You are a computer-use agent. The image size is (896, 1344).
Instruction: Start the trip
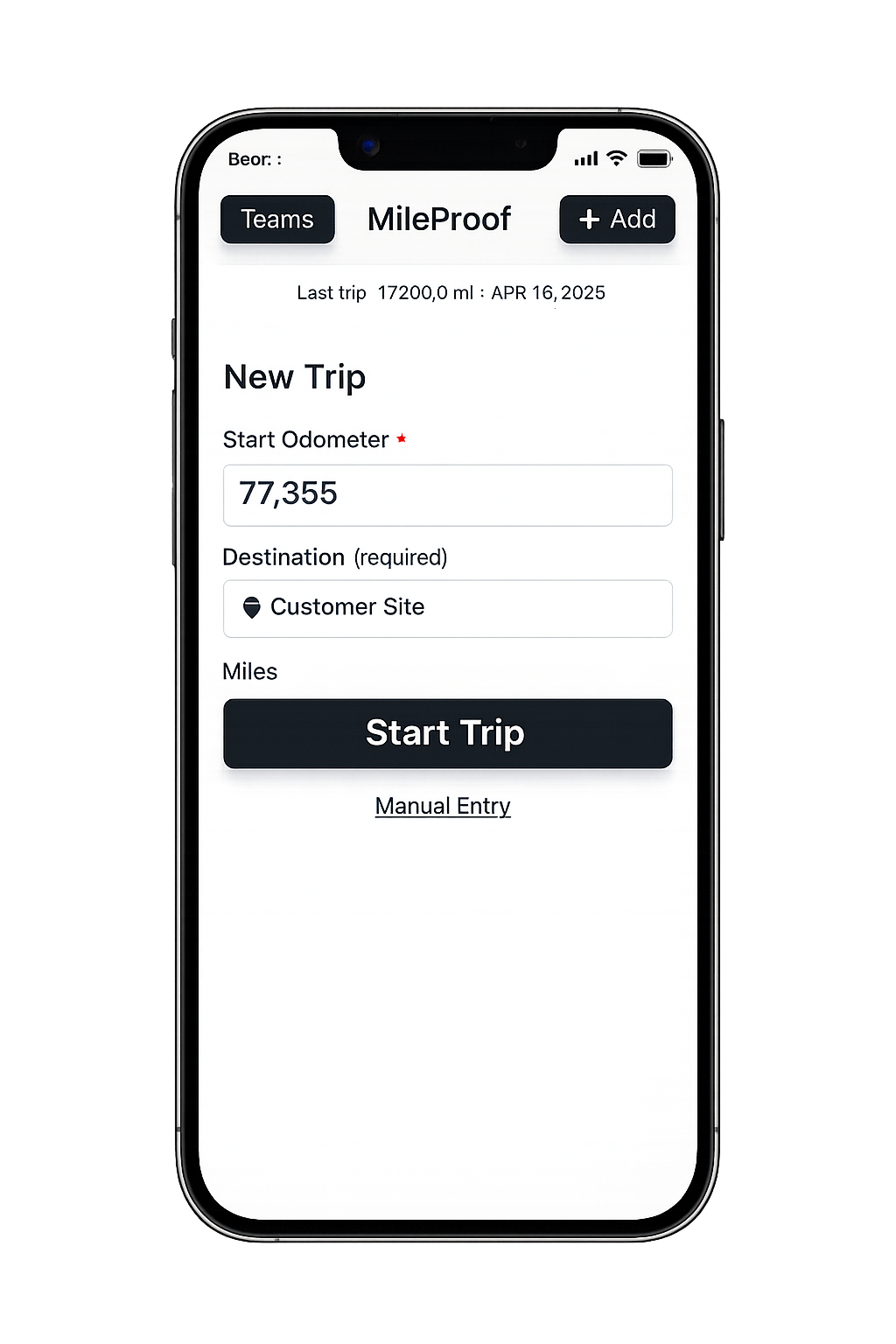[447, 733]
